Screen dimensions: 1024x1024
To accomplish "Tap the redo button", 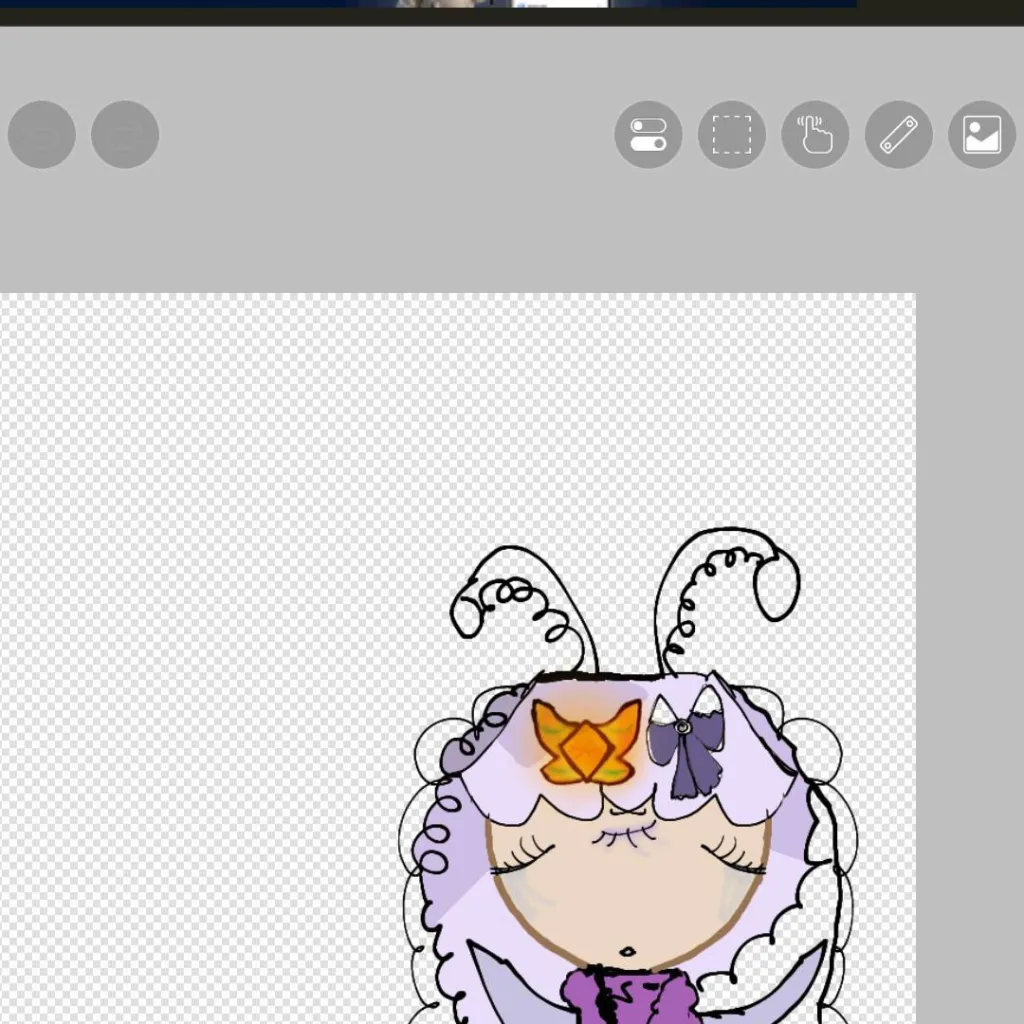I will 125,134.
